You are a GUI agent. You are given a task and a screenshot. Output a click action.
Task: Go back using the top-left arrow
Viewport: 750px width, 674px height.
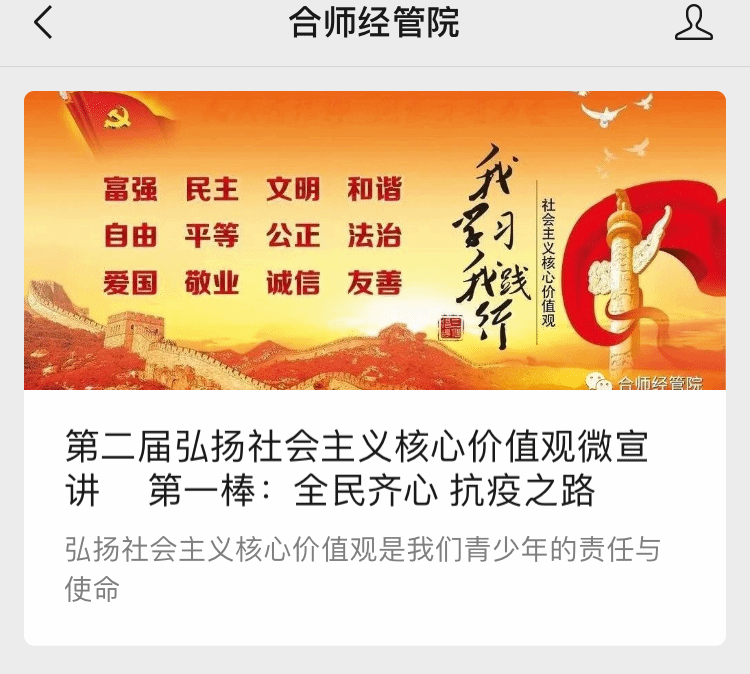[42, 23]
